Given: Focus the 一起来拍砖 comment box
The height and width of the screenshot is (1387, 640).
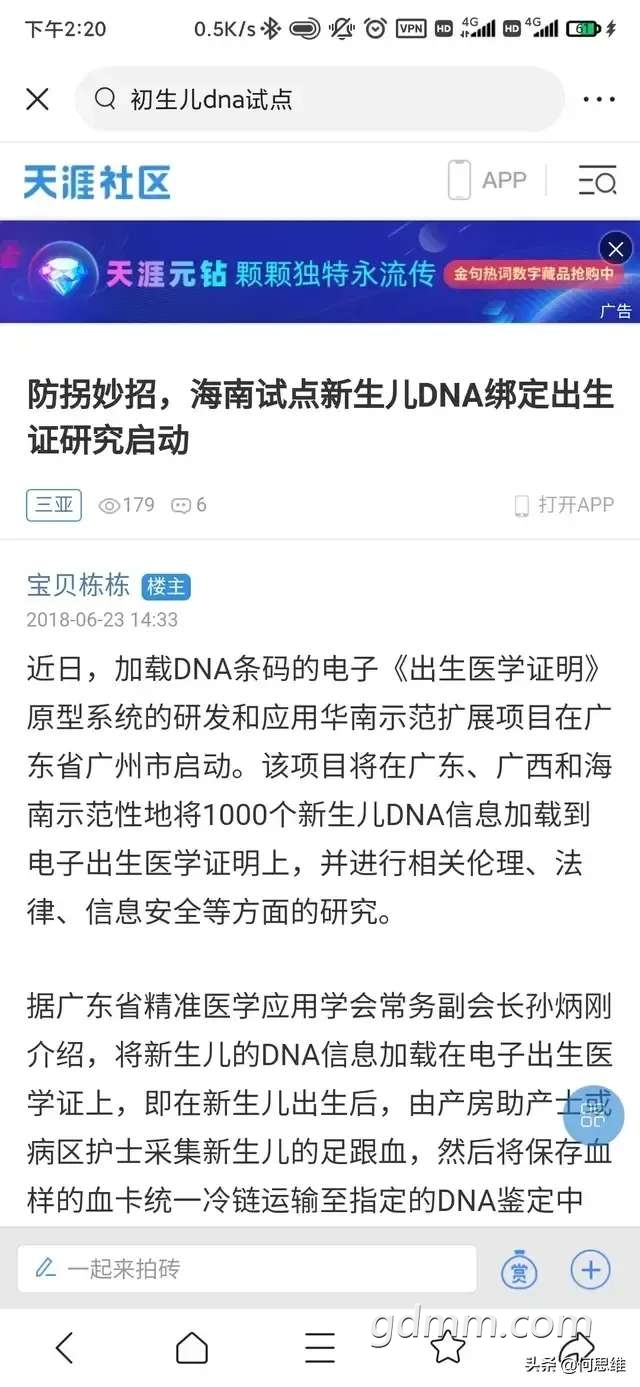Looking at the screenshot, I should (250, 1270).
